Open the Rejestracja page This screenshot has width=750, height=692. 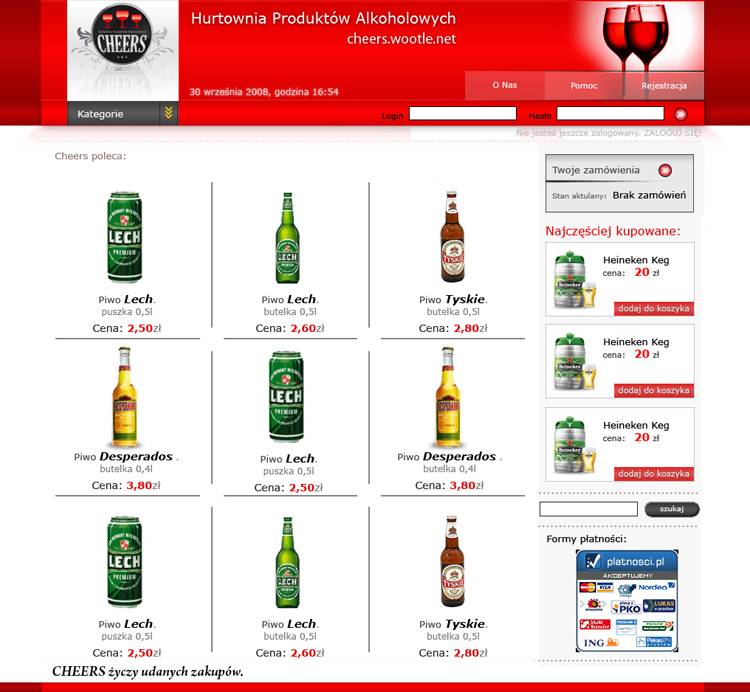point(664,86)
